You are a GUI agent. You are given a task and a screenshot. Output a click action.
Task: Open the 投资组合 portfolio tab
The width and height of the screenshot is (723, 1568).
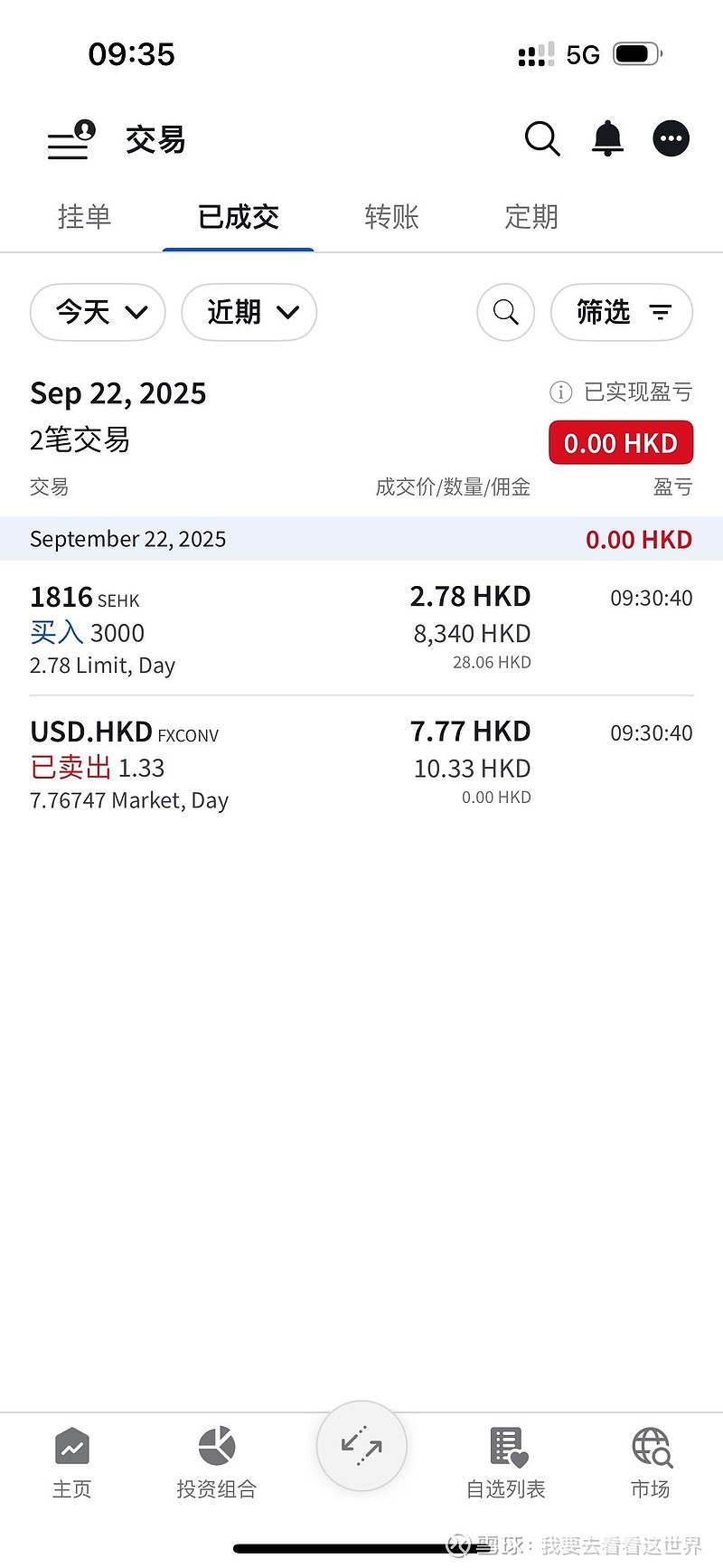point(216,1463)
